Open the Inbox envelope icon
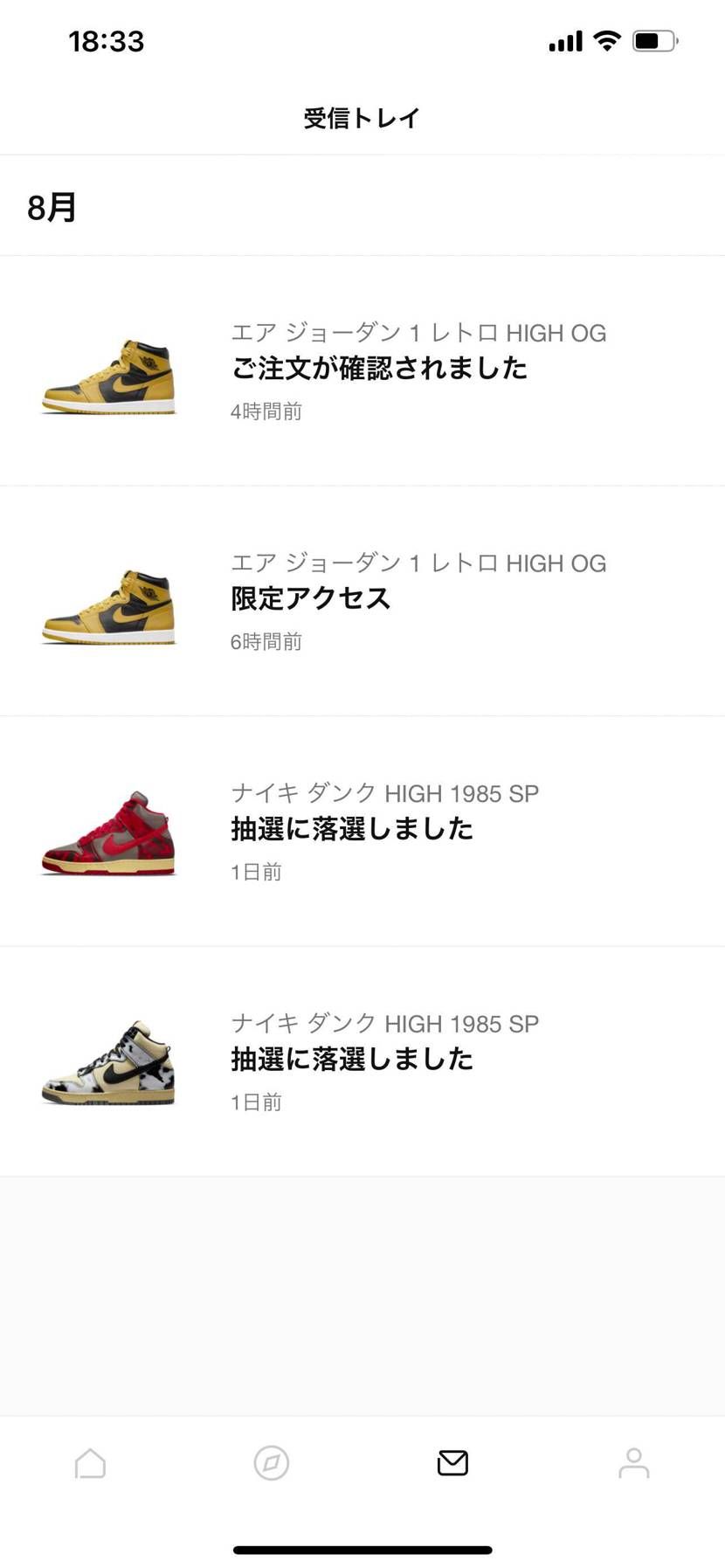The height and width of the screenshot is (1568, 725). 452,1463
